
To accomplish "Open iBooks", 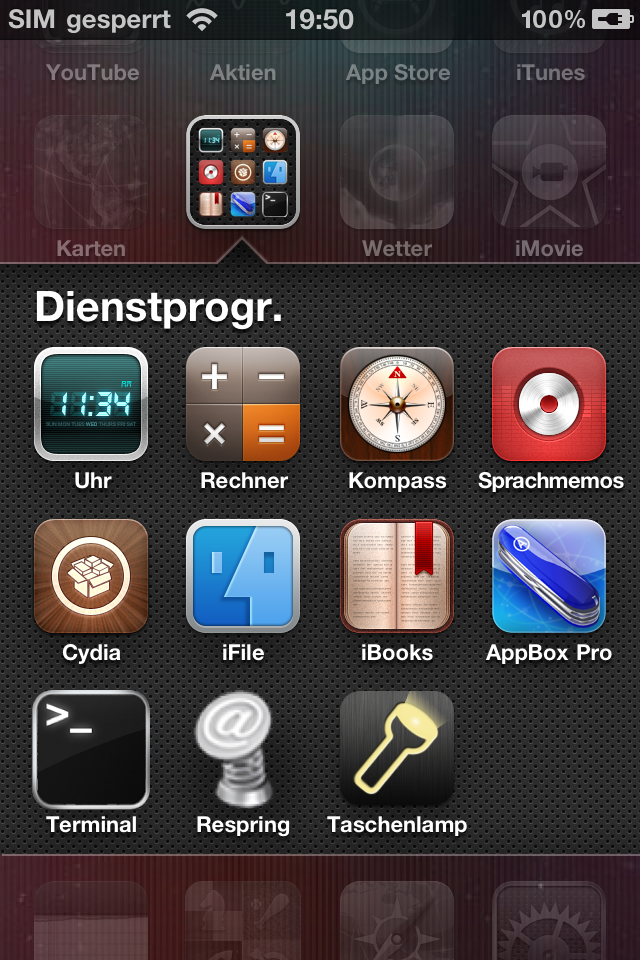I will click(x=397, y=576).
